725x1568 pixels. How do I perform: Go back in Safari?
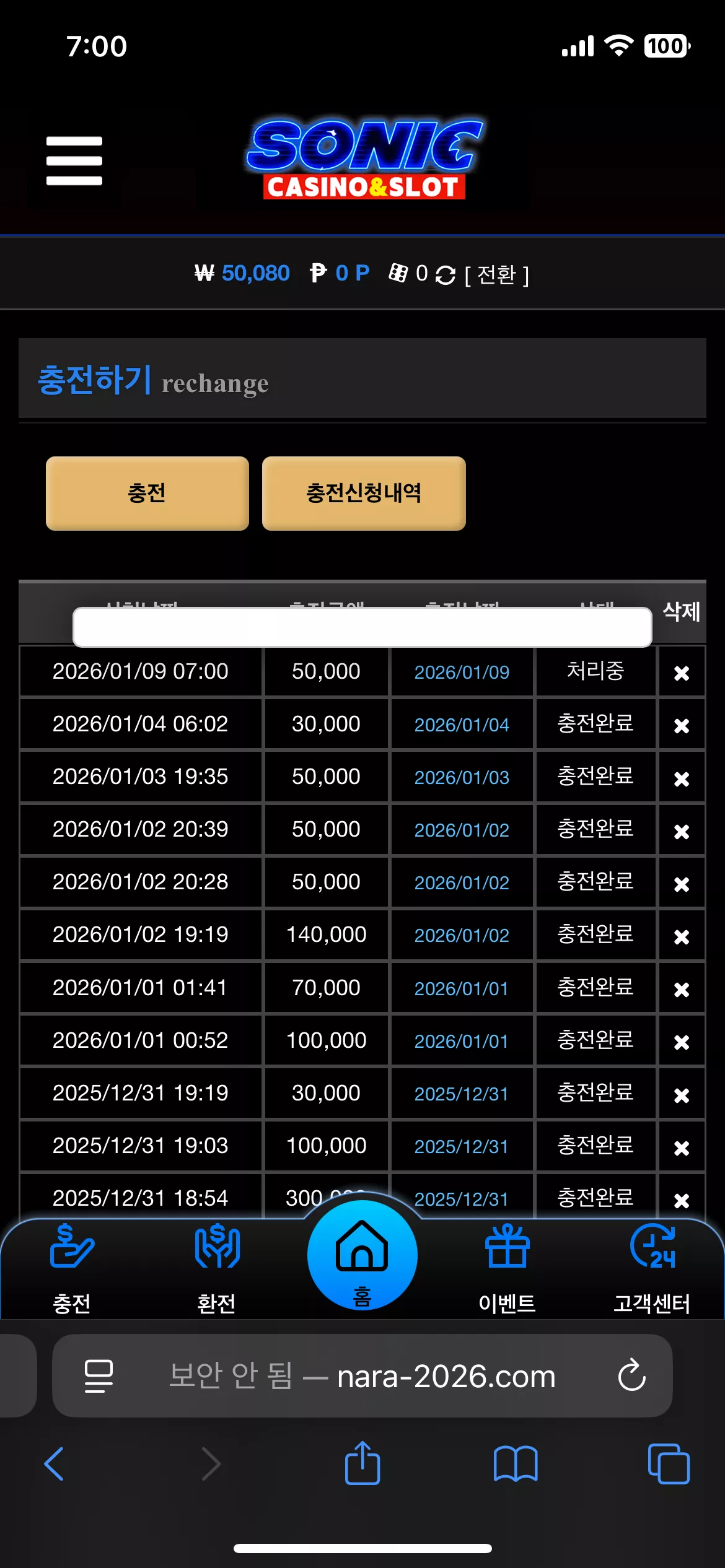(55, 1464)
